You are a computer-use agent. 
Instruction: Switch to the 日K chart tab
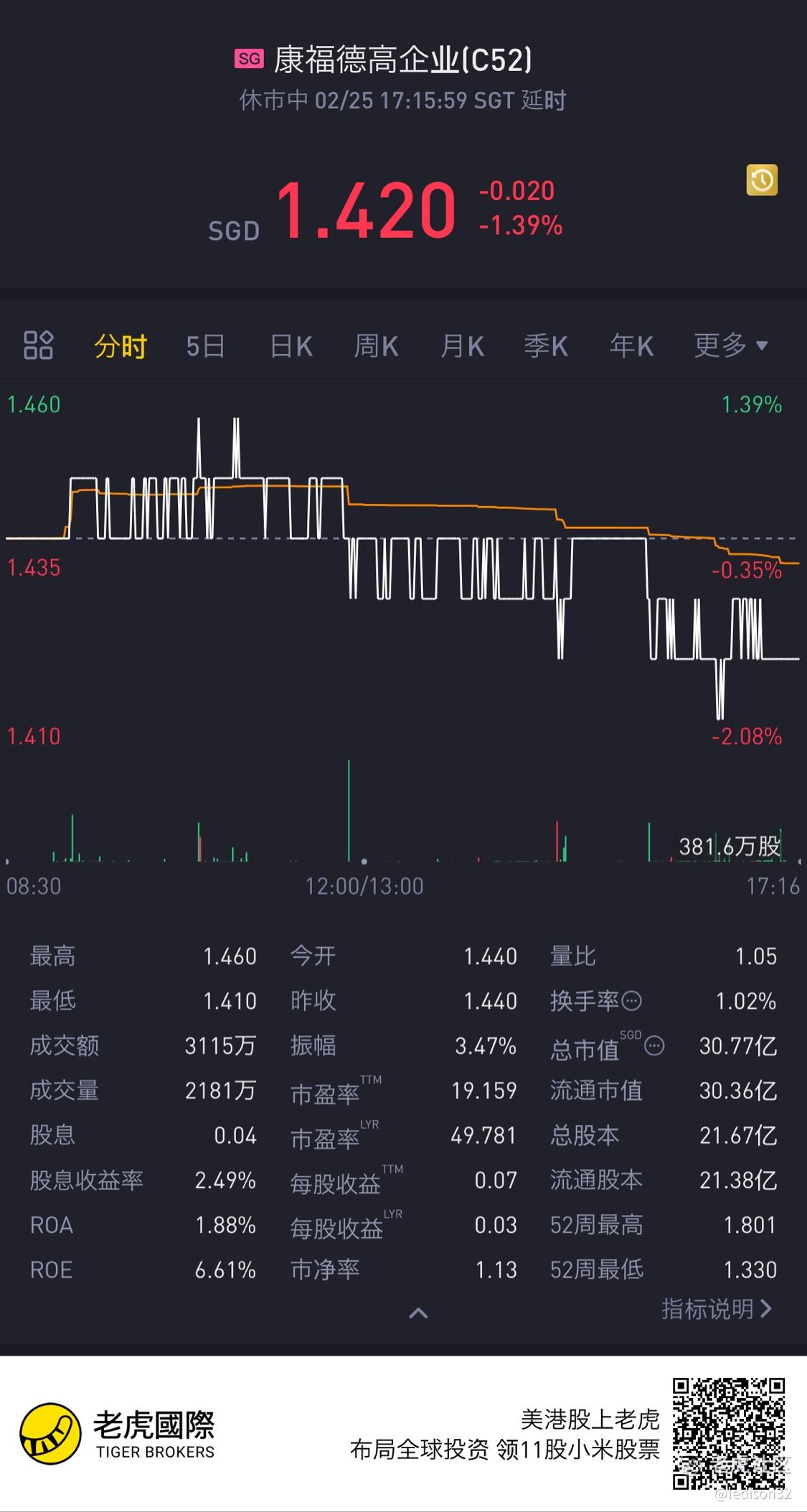click(x=291, y=346)
